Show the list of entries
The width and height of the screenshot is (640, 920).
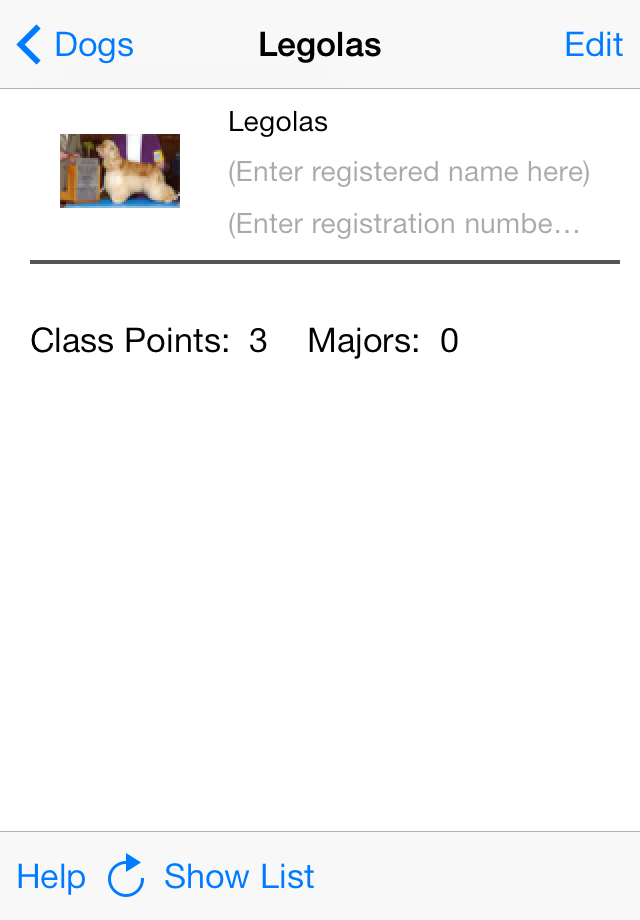coord(239,876)
